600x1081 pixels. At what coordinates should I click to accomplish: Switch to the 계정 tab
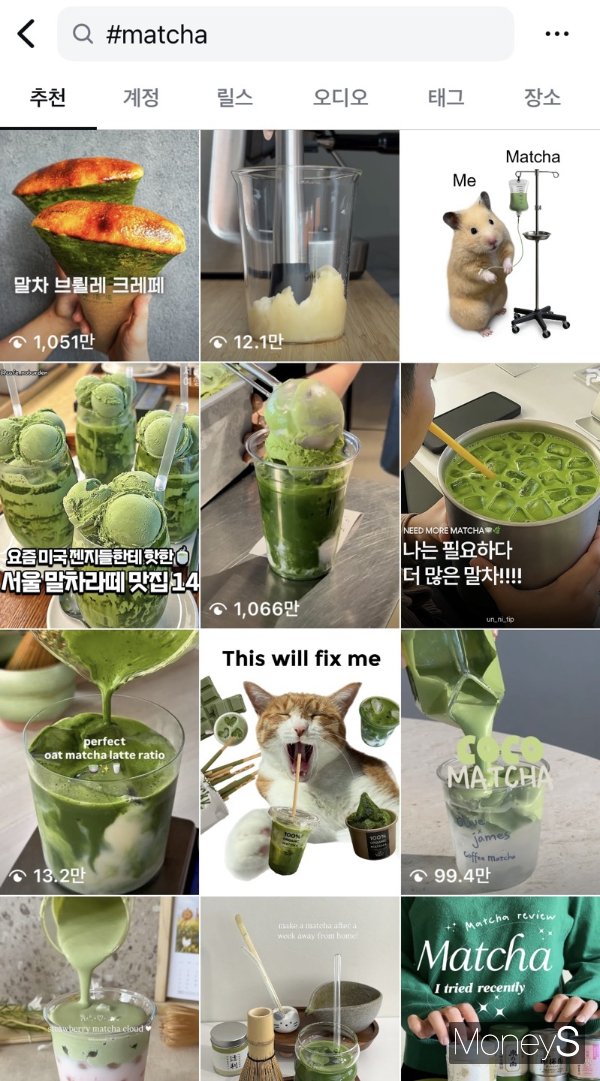tap(141, 97)
